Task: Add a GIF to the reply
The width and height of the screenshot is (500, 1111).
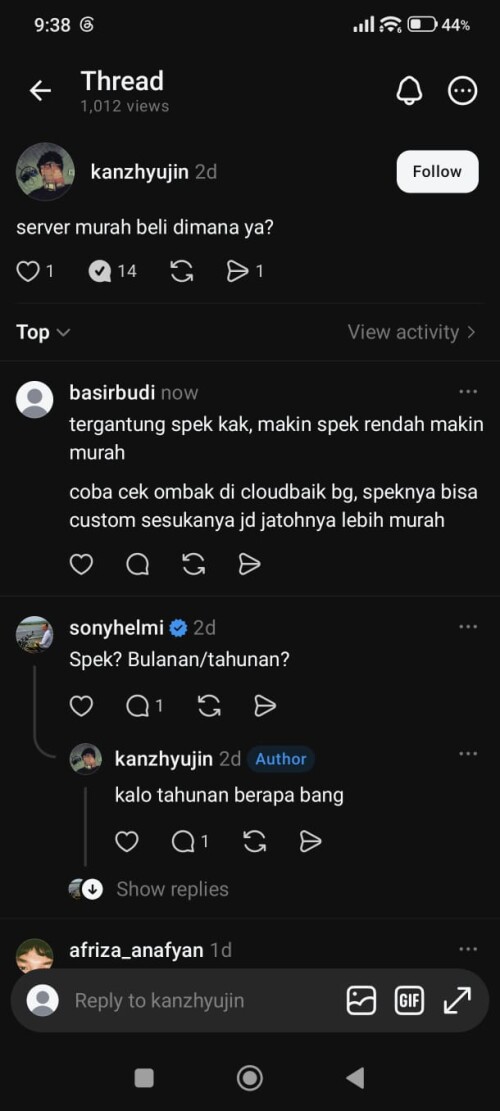Action: 409,1000
